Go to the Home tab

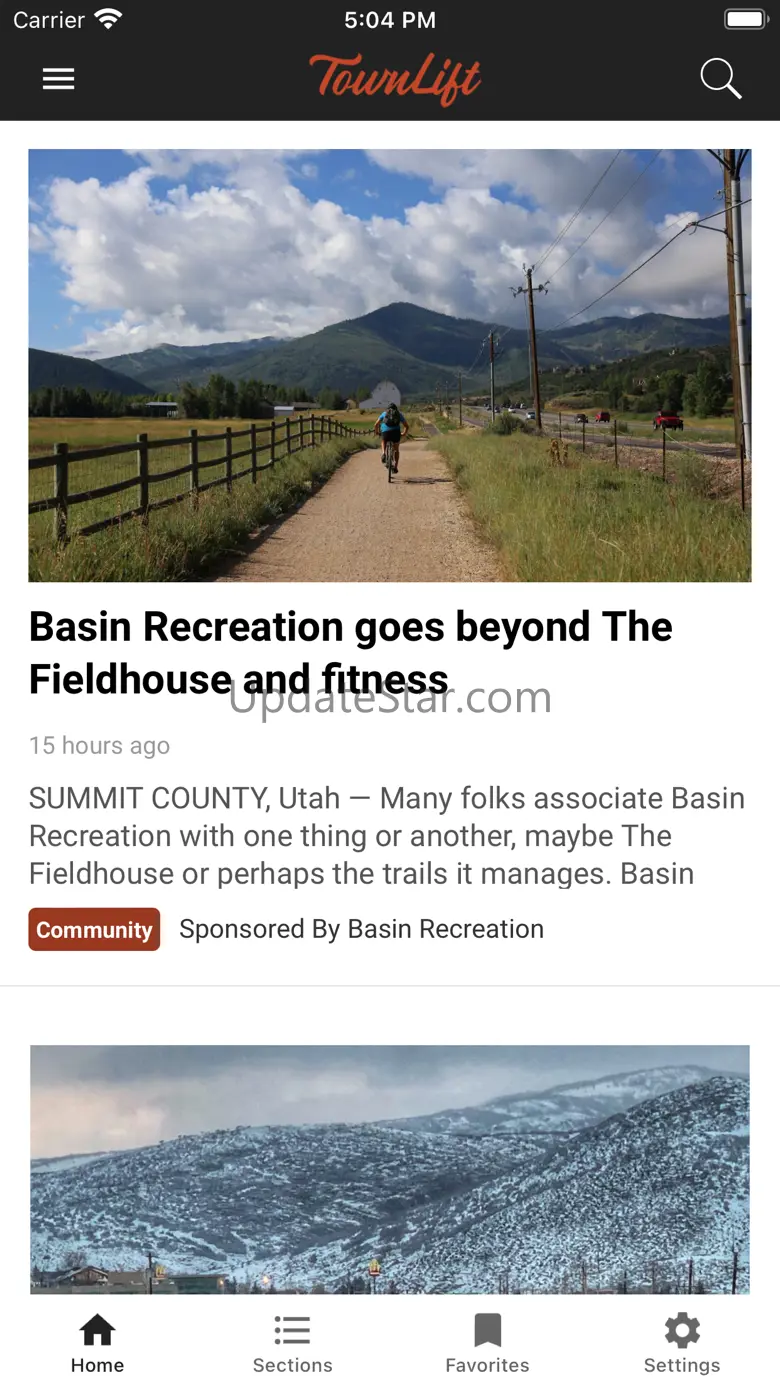point(97,1344)
